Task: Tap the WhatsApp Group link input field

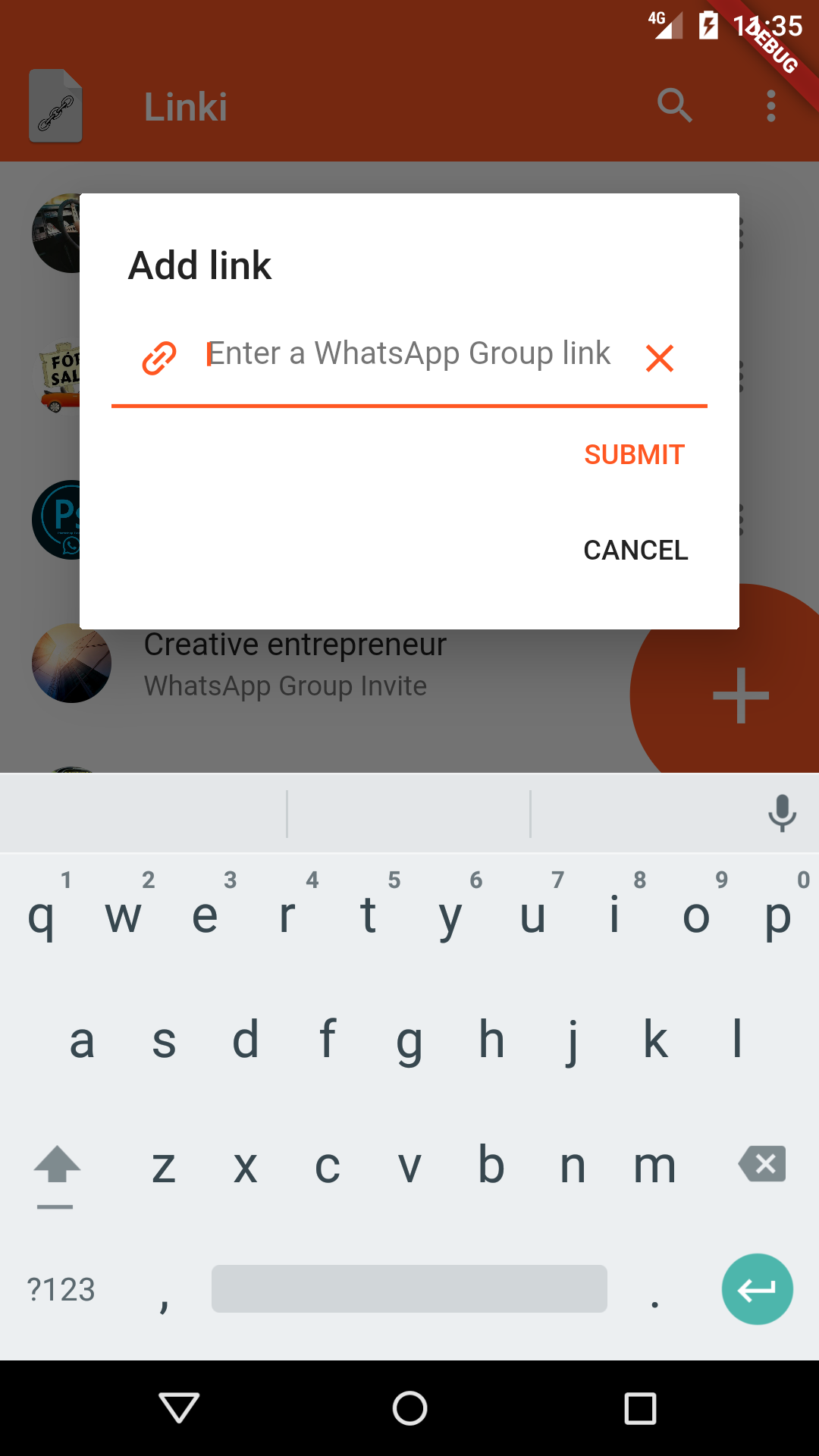Action: 409,354
